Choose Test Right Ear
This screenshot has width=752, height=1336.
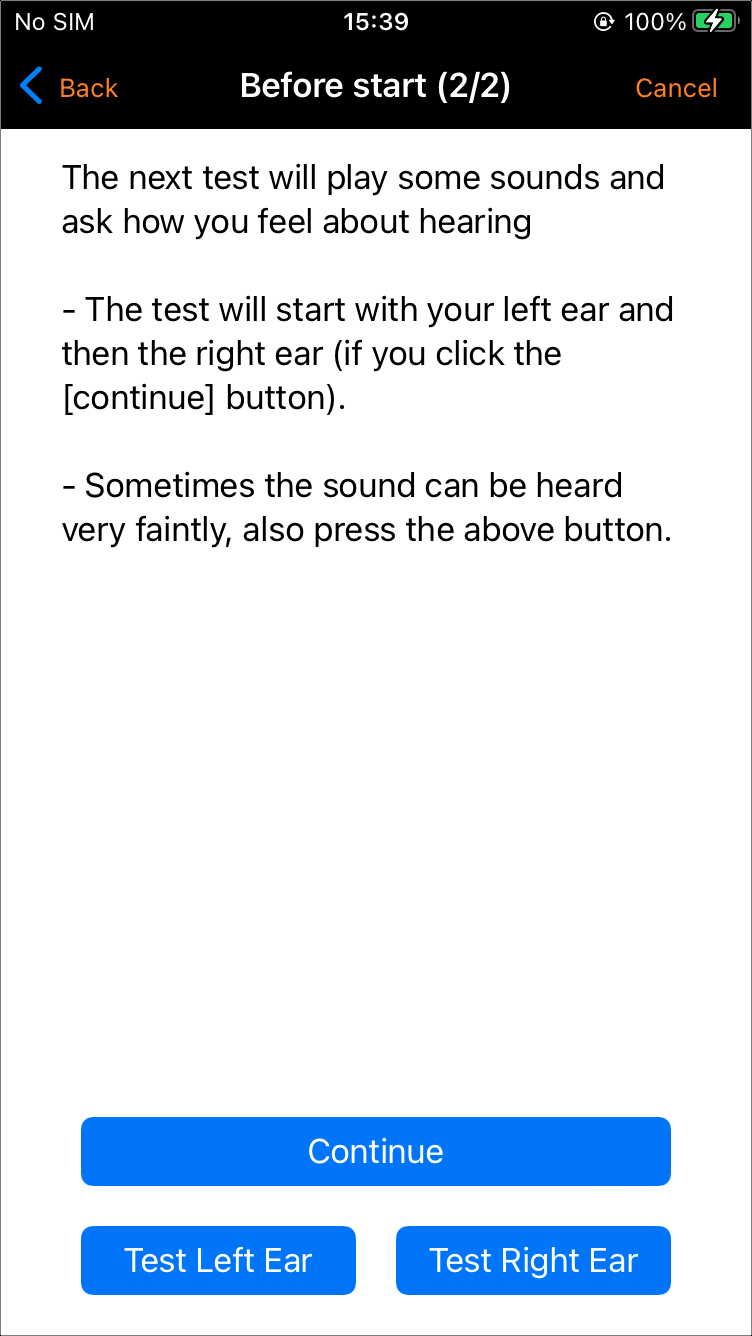click(x=533, y=1260)
